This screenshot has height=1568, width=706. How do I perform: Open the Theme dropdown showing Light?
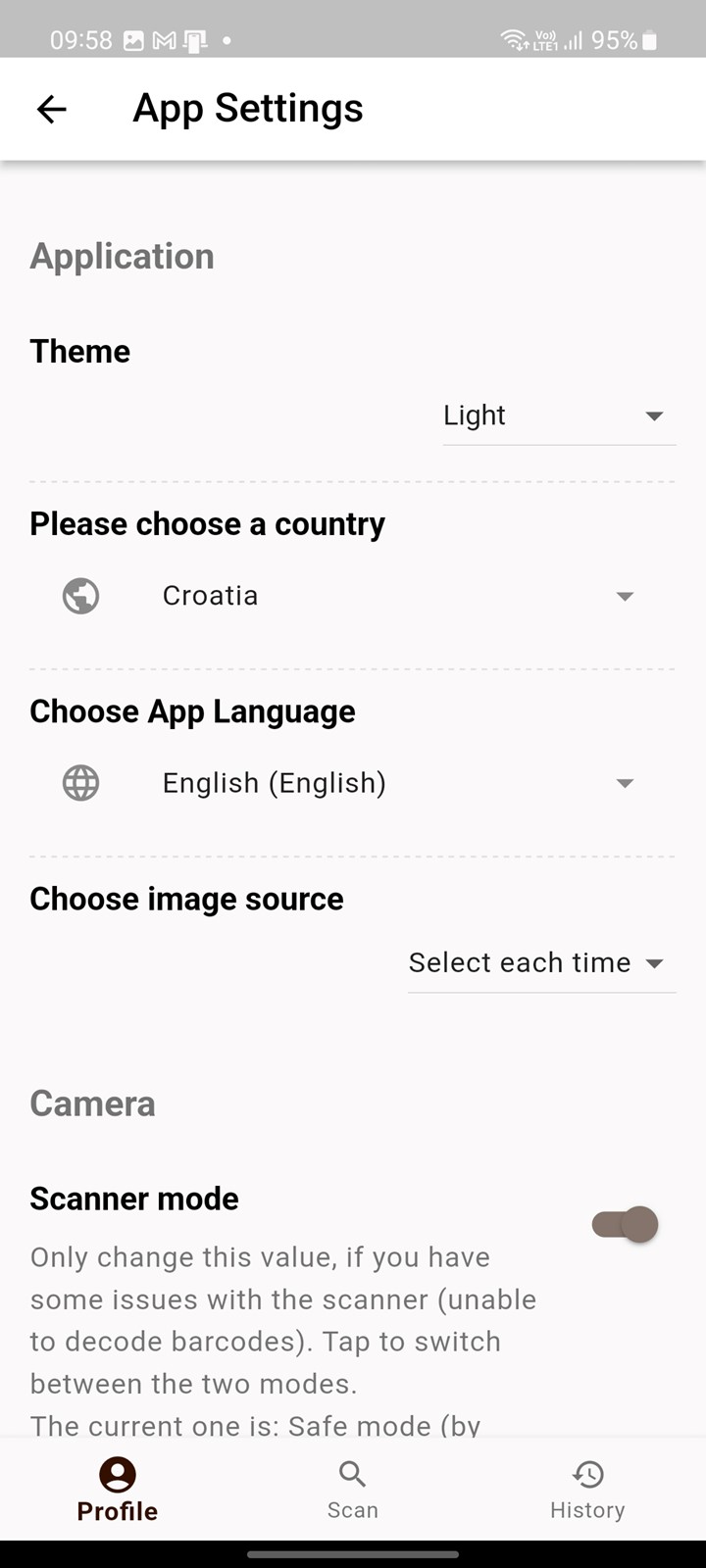(559, 416)
